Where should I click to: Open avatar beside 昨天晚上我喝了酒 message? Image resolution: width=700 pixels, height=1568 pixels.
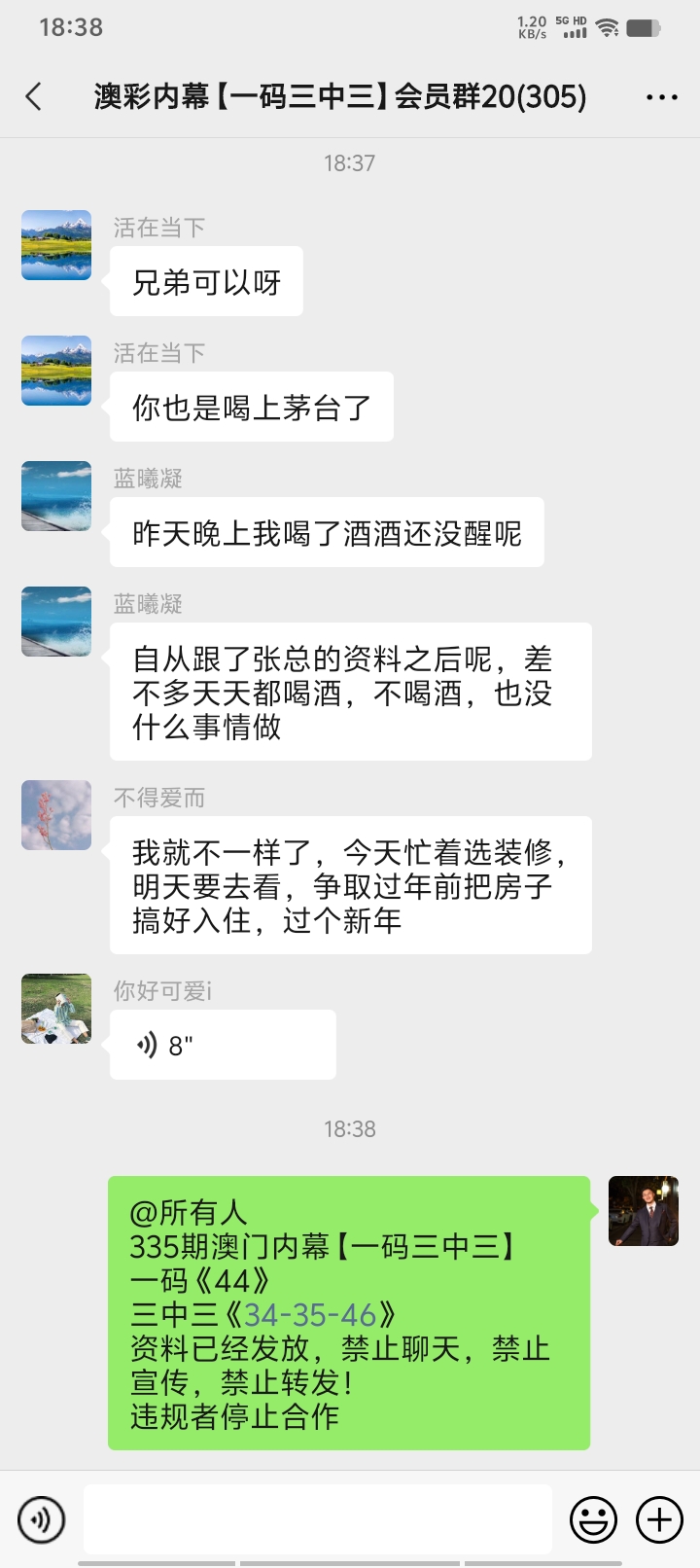(56, 496)
